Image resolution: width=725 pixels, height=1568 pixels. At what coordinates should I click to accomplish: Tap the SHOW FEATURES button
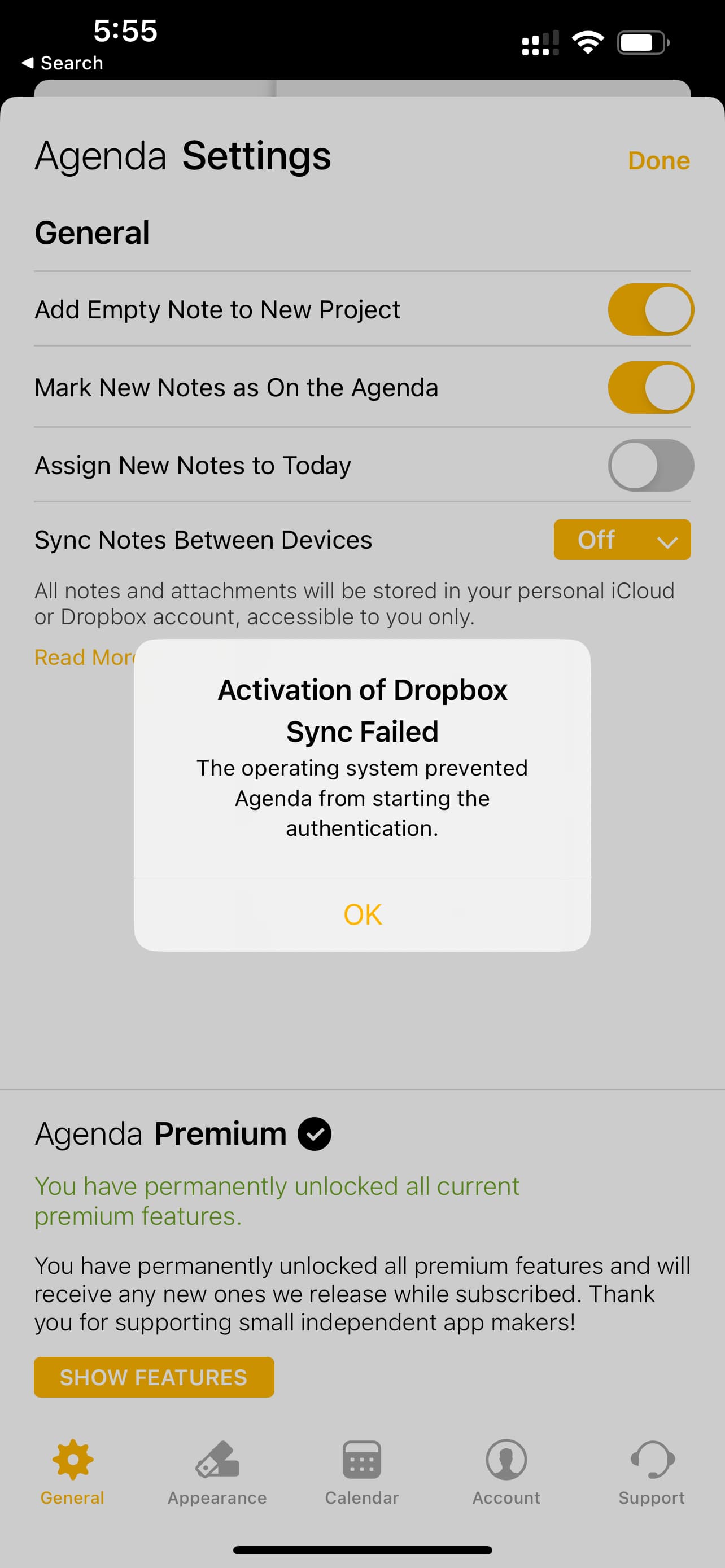(154, 1377)
